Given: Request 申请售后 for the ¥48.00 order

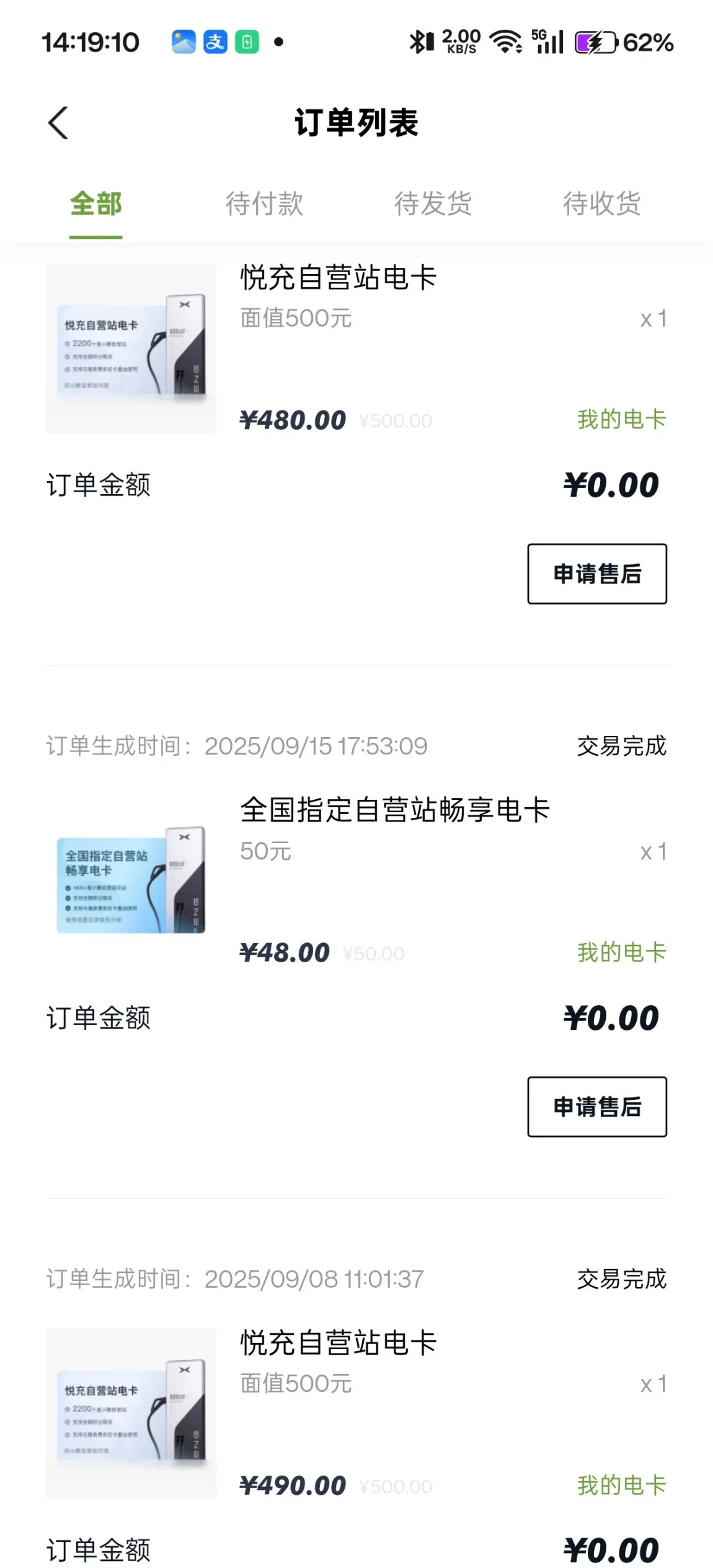Looking at the screenshot, I should coord(596,1107).
